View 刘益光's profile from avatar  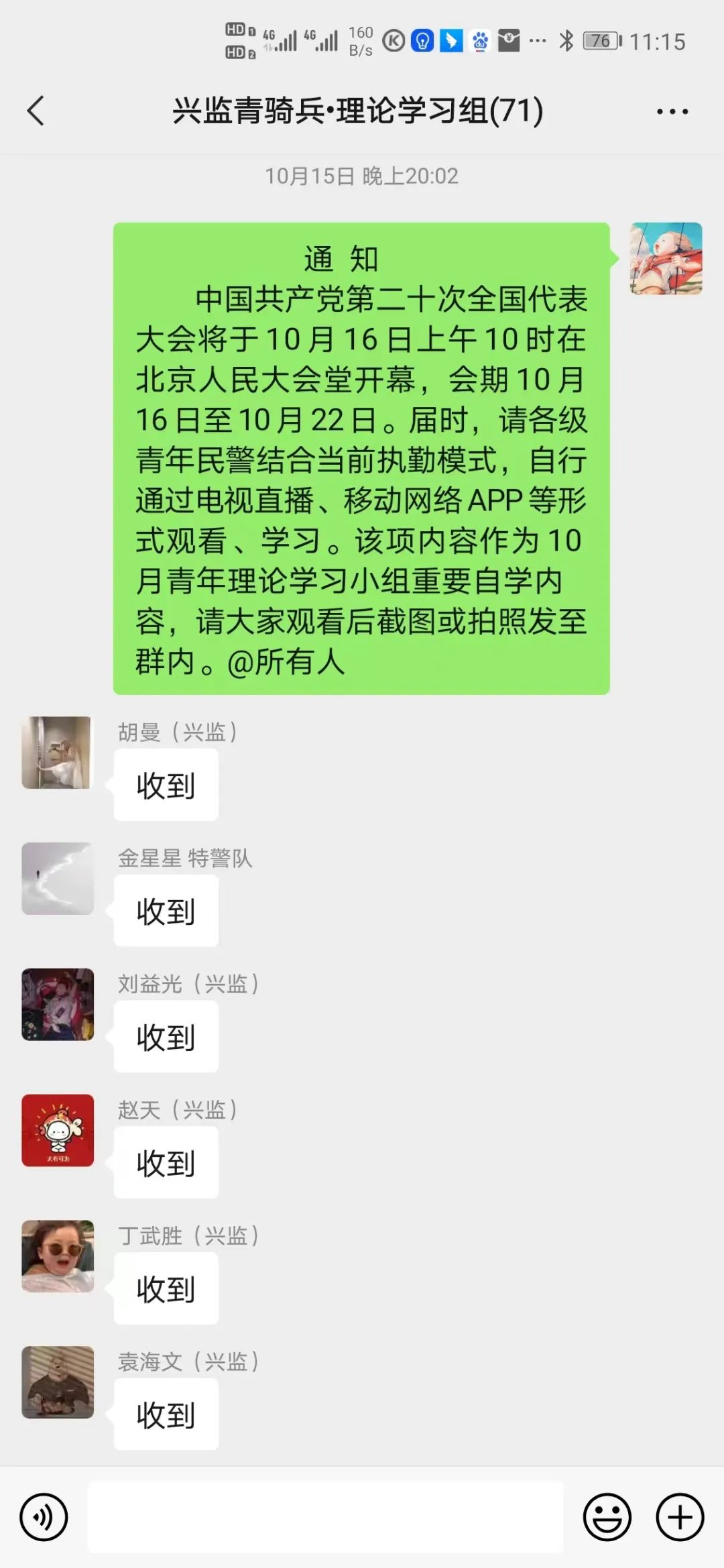click(57, 1005)
